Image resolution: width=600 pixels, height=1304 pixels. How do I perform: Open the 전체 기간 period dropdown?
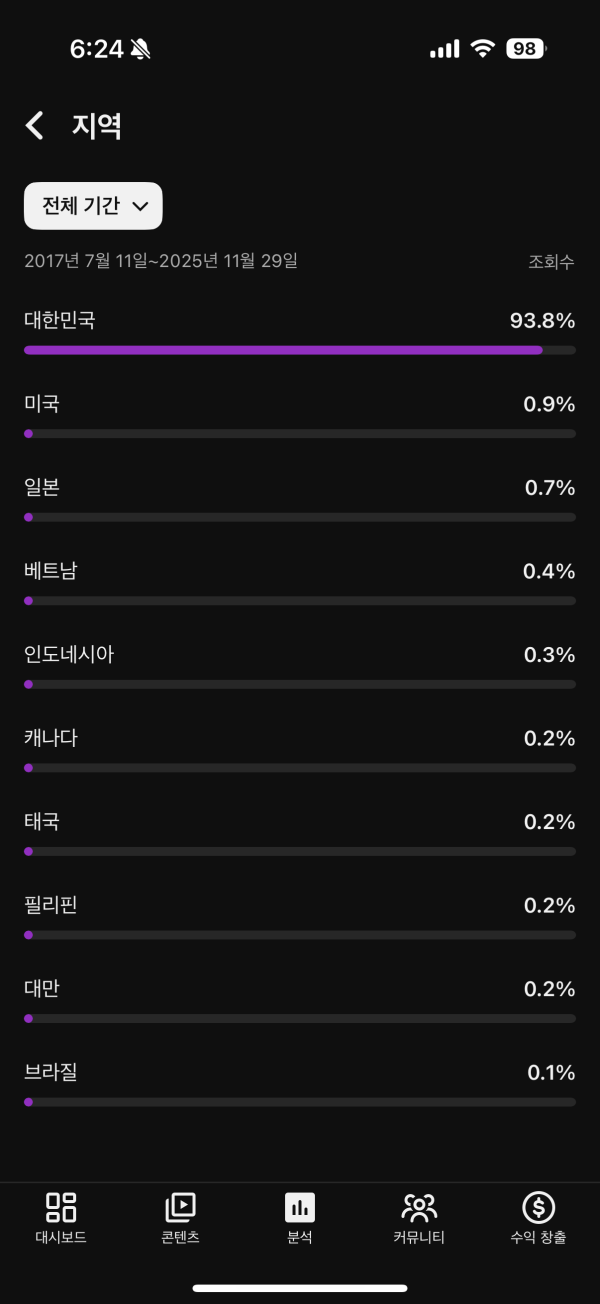pos(93,206)
